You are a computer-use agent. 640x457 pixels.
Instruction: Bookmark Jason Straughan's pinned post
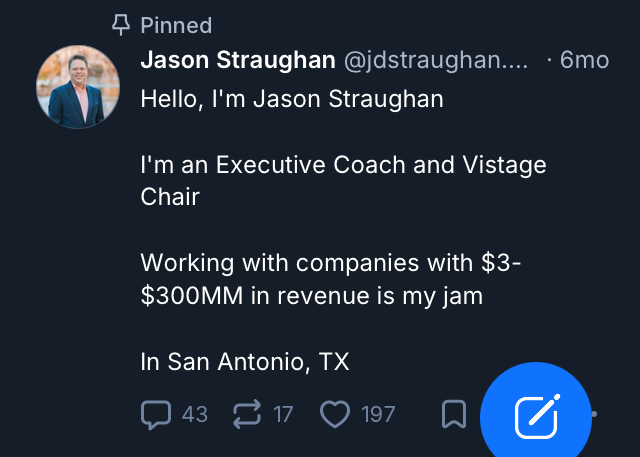click(454, 414)
